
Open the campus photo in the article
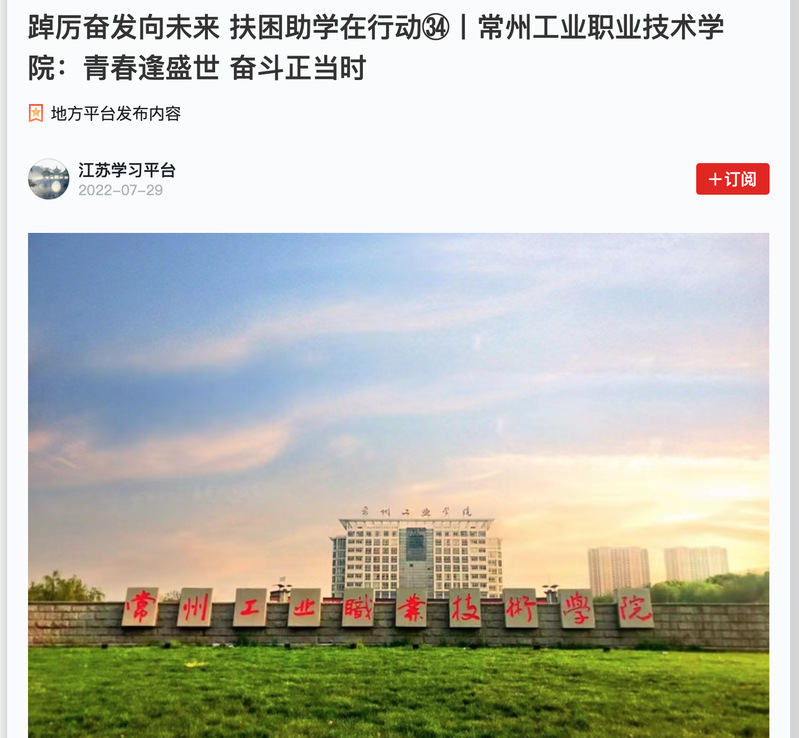(398, 485)
